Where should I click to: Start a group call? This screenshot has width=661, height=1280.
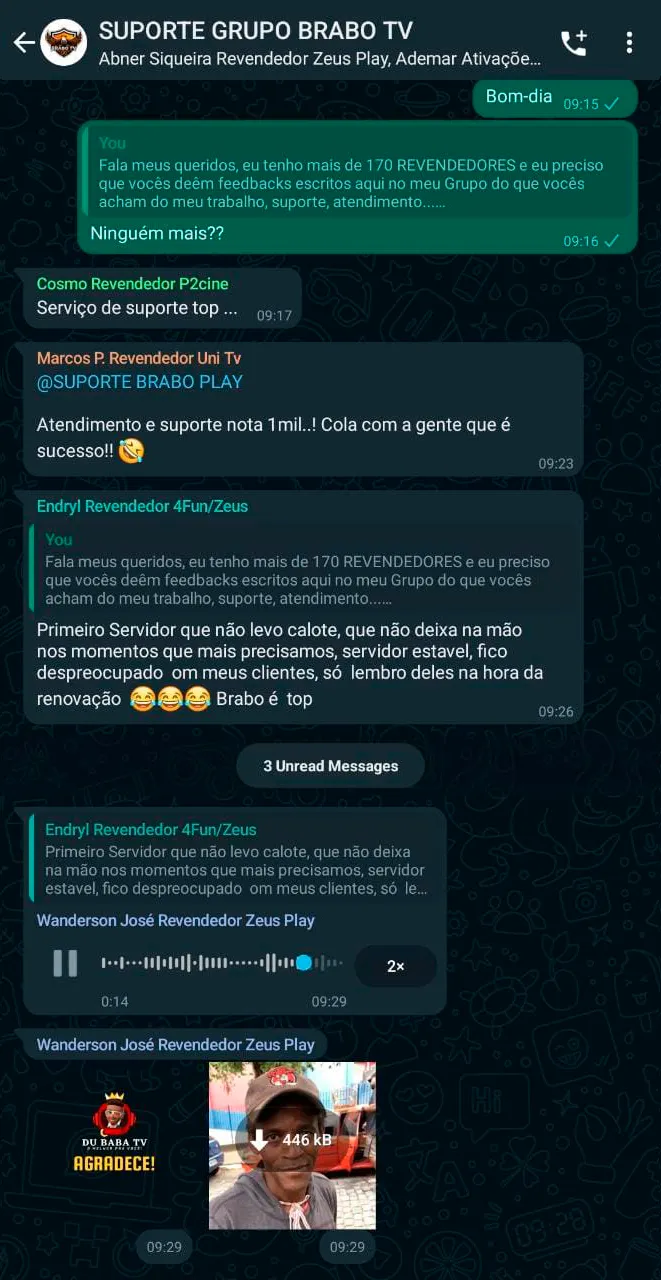pyautogui.click(x=574, y=43)
